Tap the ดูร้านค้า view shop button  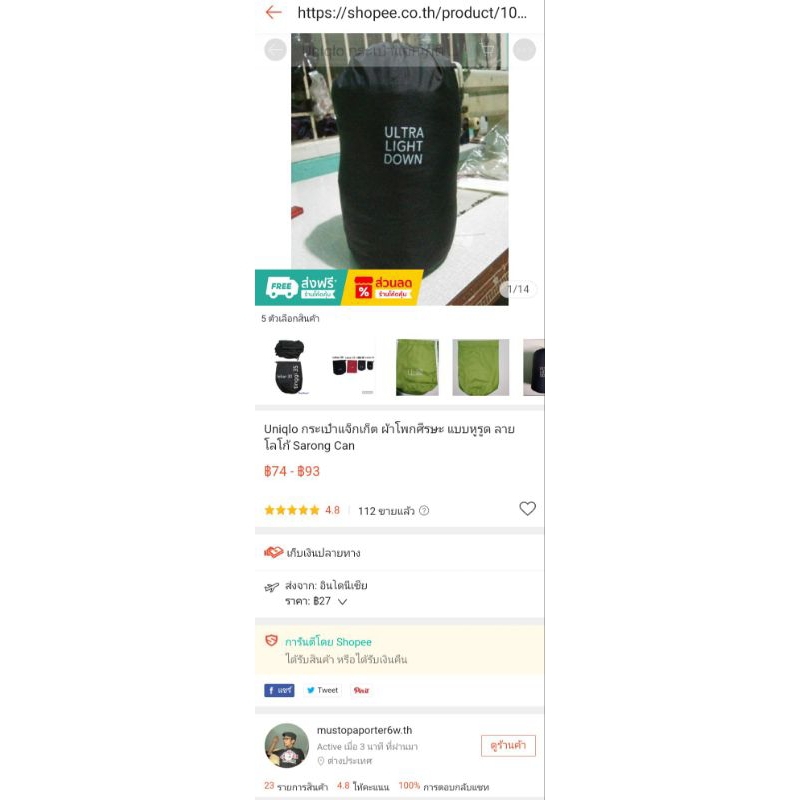pos(508,745)
